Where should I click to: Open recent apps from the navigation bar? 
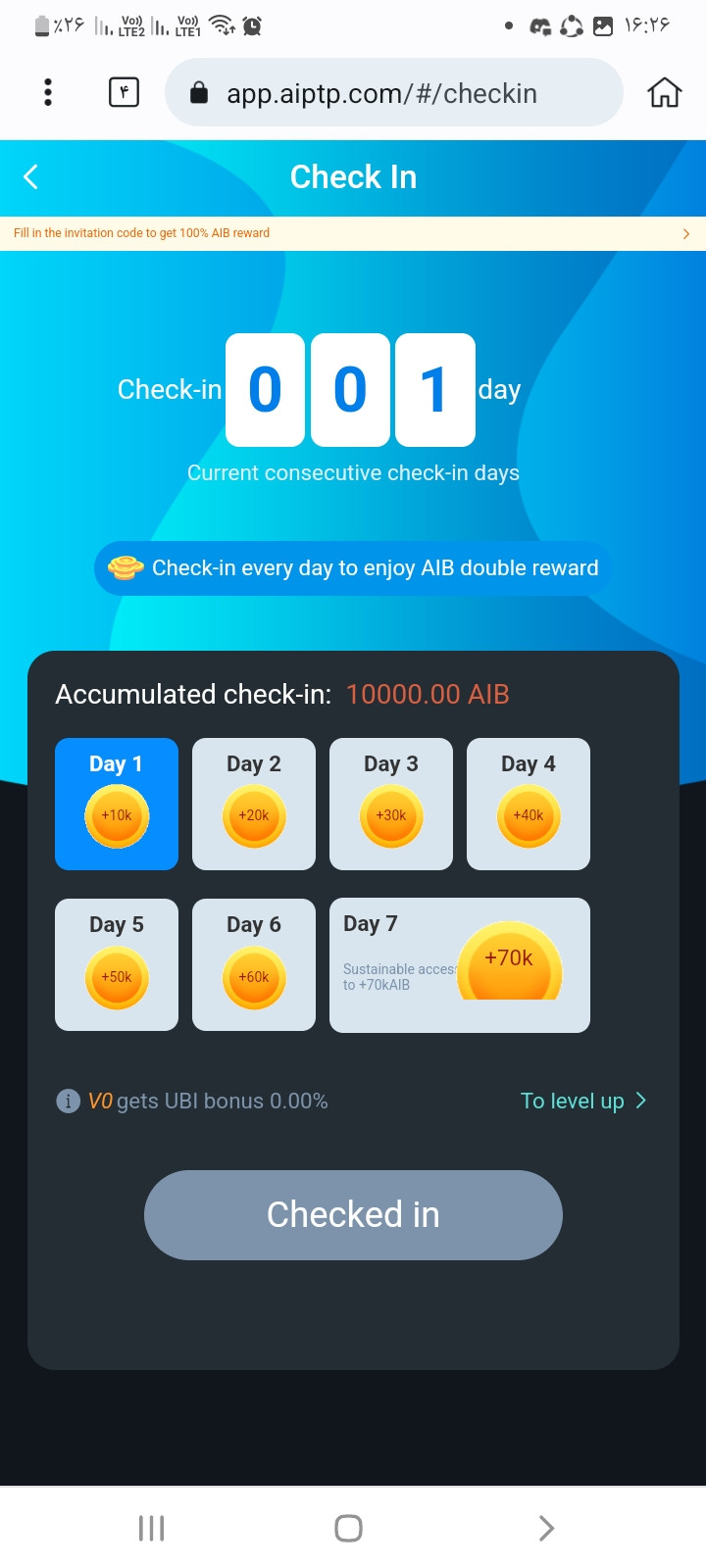(151, 1528)
